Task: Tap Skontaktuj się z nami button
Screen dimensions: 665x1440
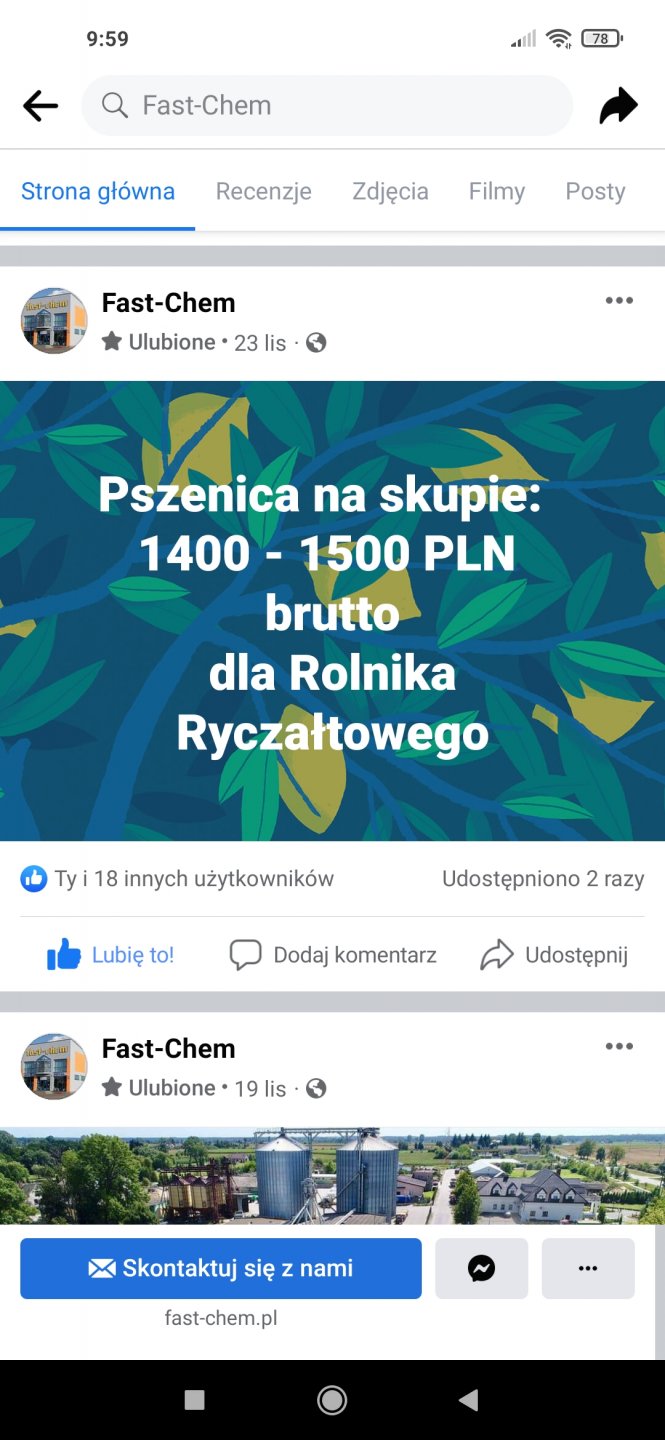Action: click(x=221, y=1268)
